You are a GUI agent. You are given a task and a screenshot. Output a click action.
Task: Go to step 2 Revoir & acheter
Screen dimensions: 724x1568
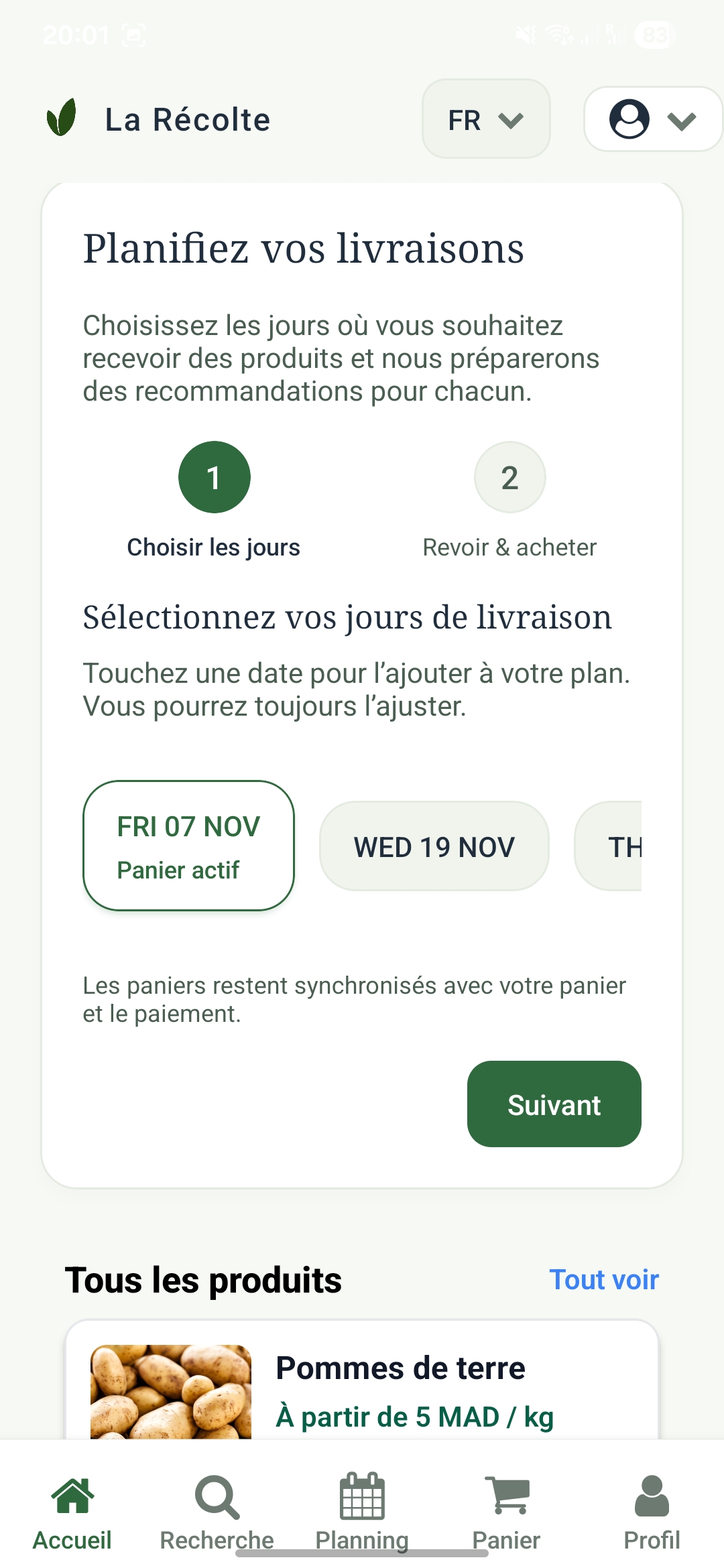tap(509, 478)
